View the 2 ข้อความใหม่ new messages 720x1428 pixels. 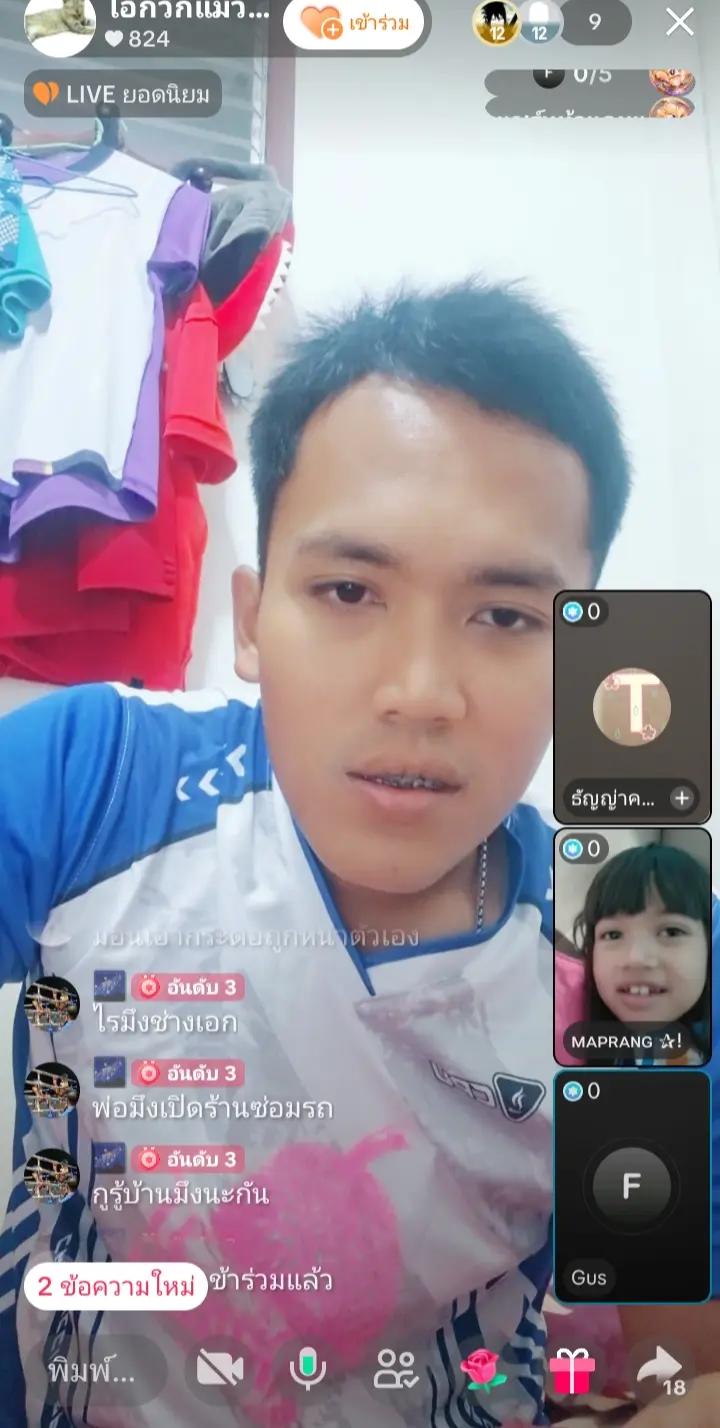[116, 1287]
